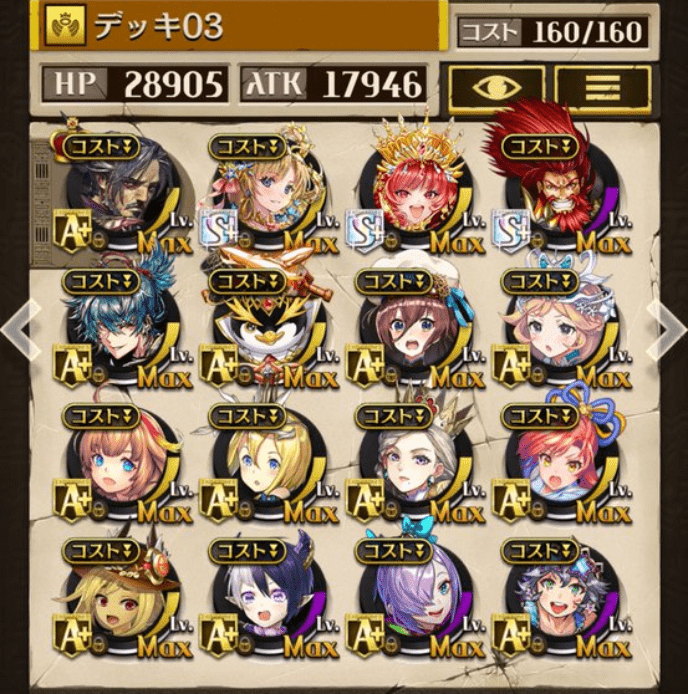Open the list menu button
This screenshot has height=694, width=688.
coord(602,86)
